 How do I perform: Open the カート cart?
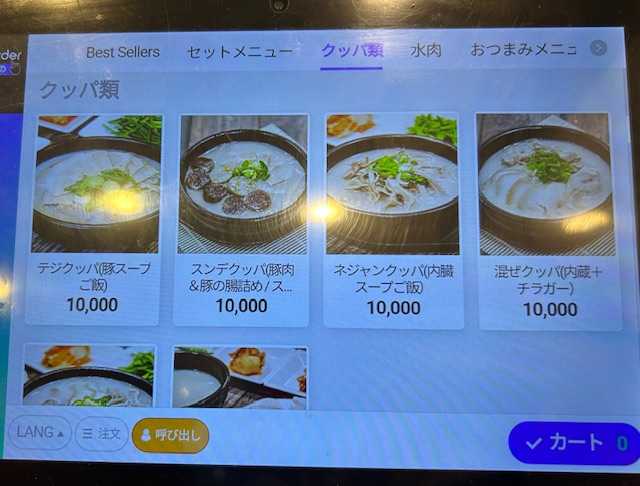(573, 442)
